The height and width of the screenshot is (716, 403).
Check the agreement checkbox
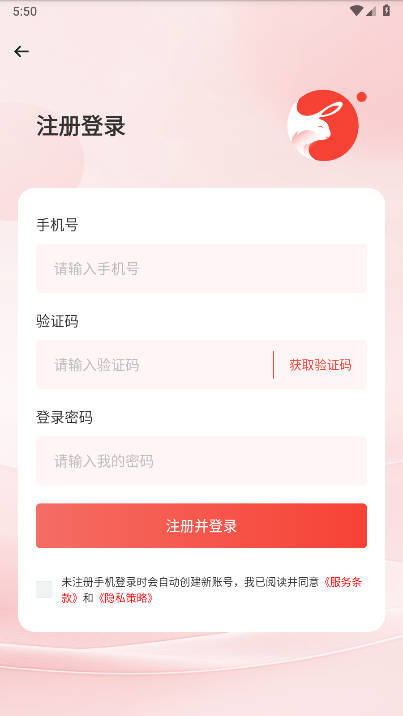click(44, 589)
